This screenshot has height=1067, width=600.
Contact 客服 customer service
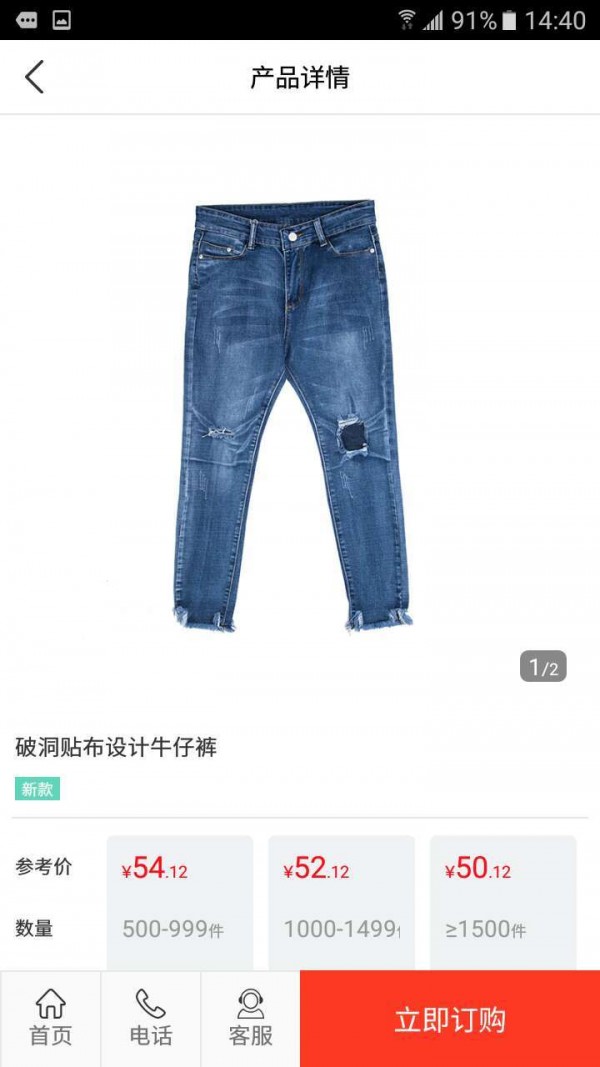[x=250, y=1018]
